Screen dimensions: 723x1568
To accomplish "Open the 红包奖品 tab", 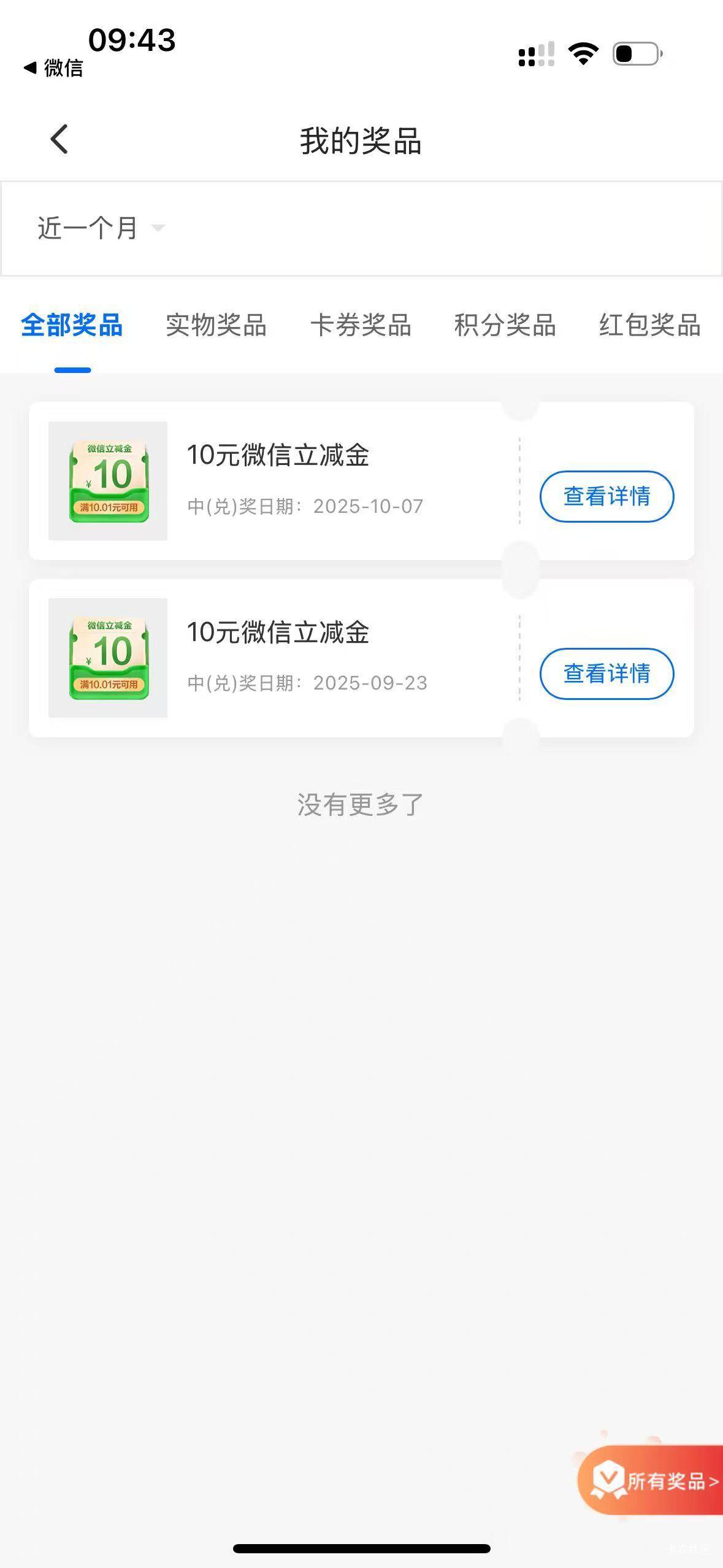I will (x=649, y=325).
